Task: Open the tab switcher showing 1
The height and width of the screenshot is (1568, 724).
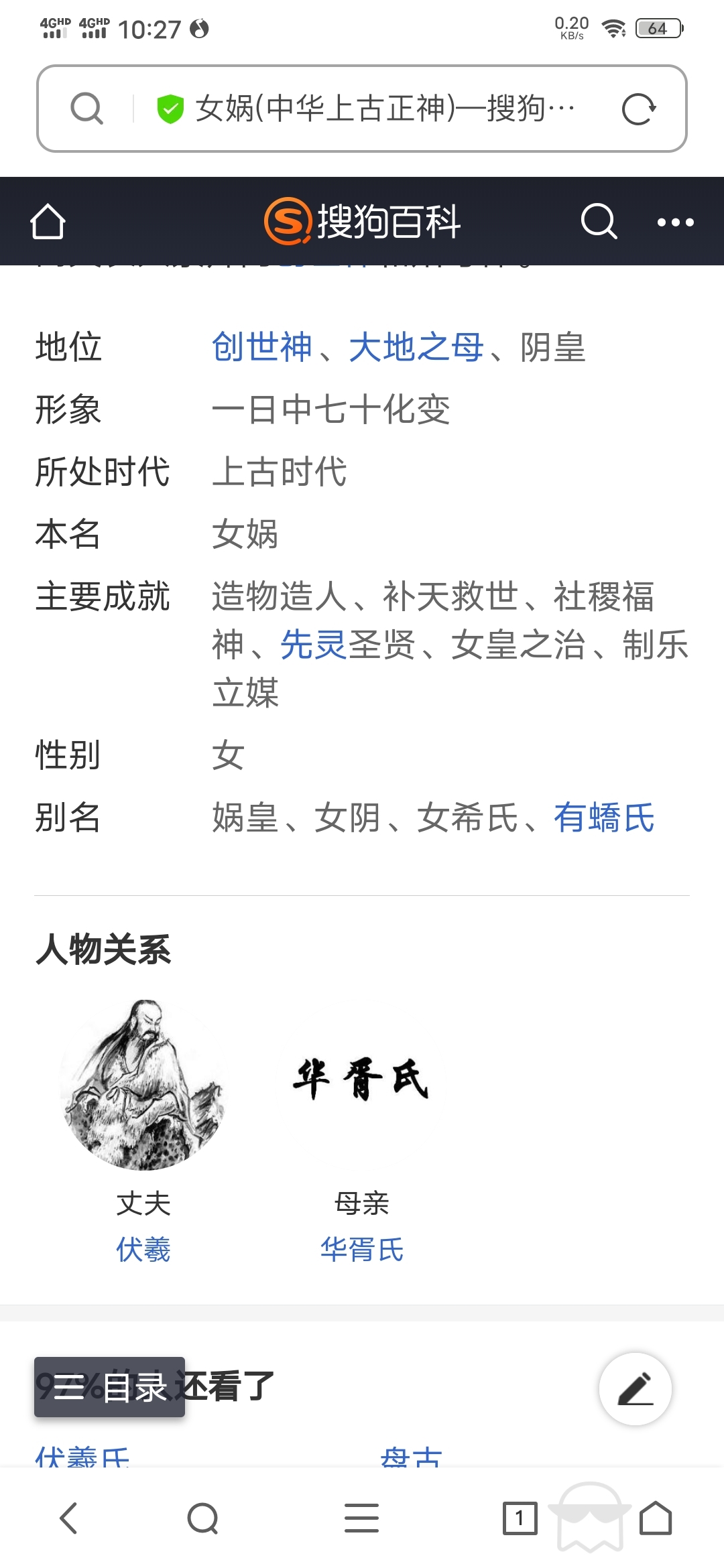Action: point(520,1518)
